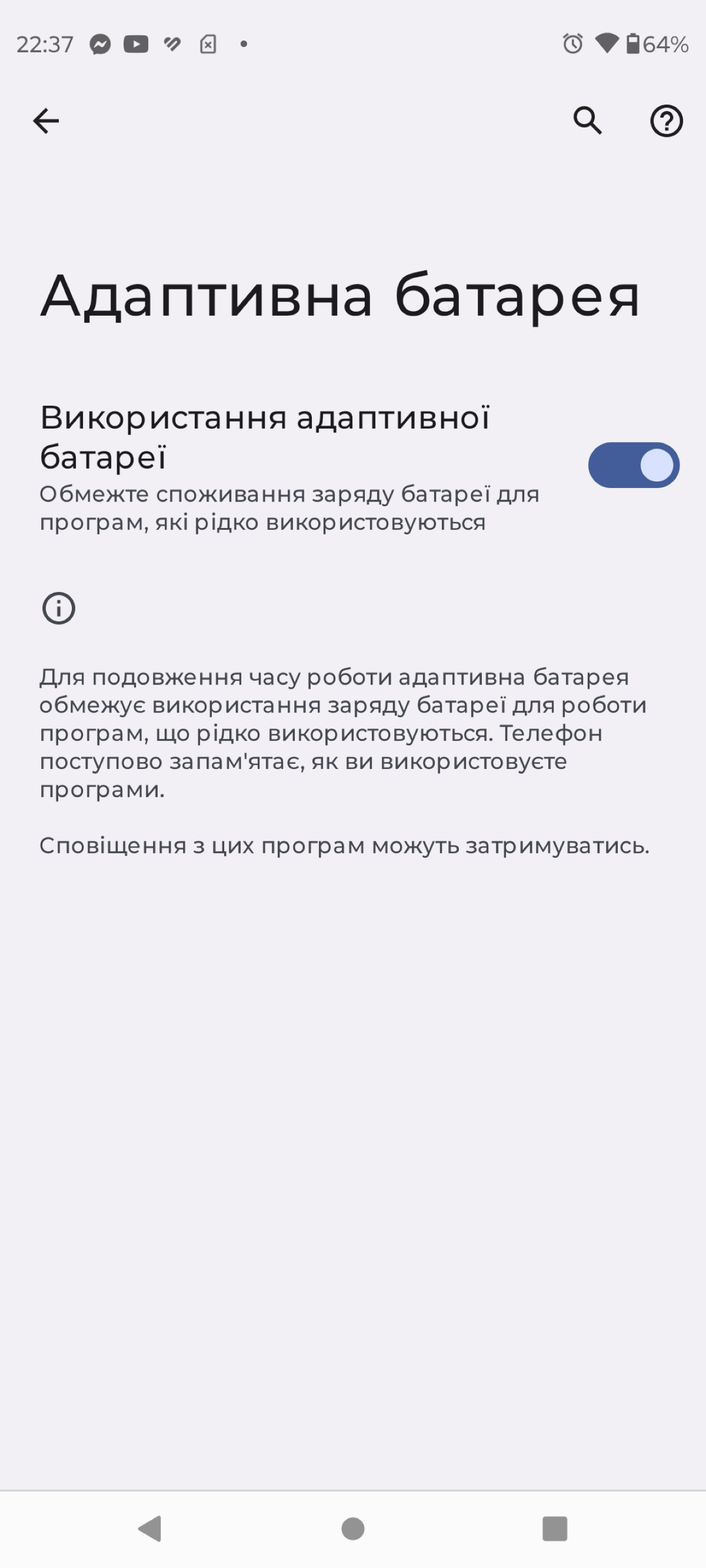Open the help question mark icon
The image size is (706, 1568).
[667, 121]
